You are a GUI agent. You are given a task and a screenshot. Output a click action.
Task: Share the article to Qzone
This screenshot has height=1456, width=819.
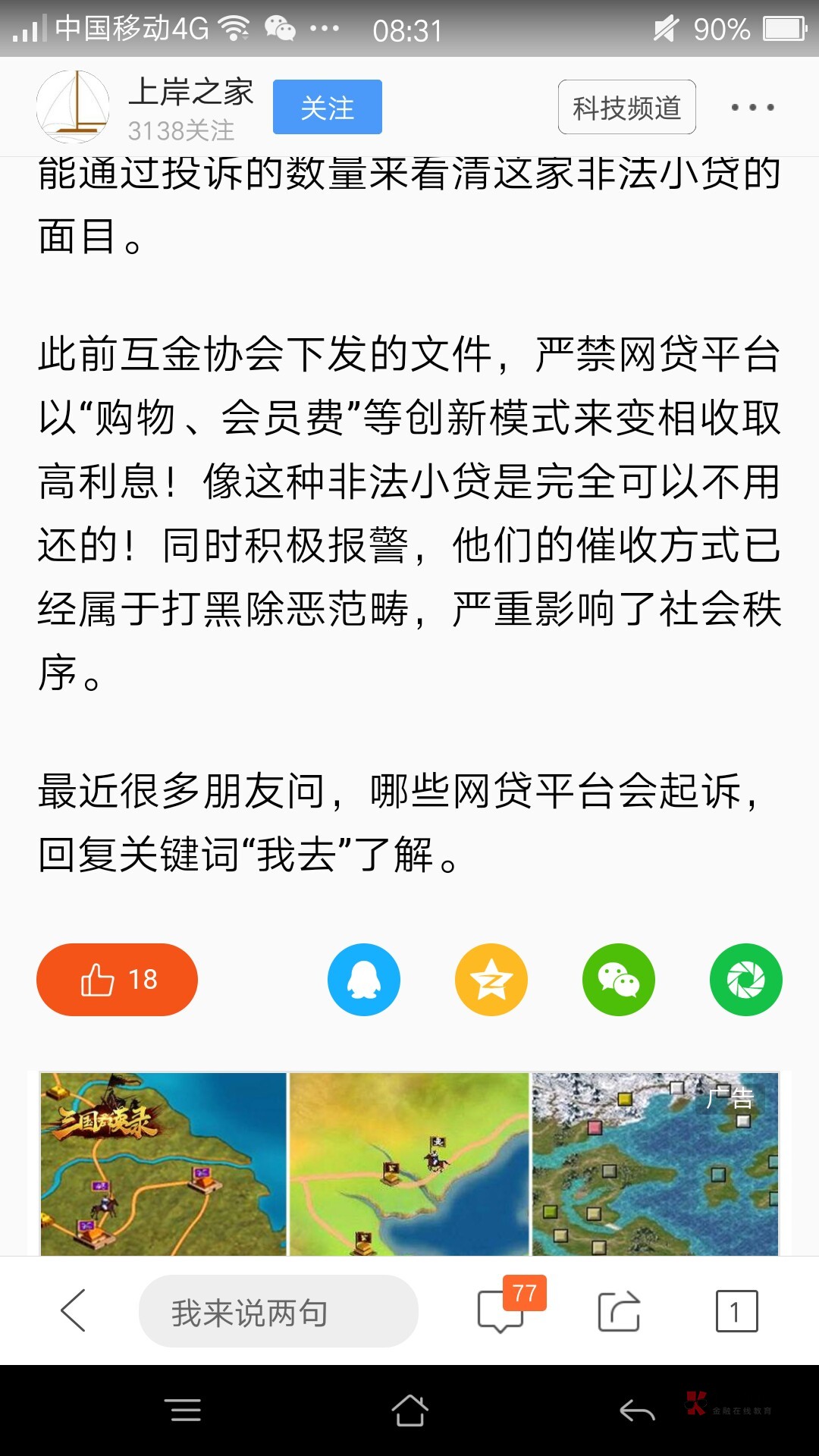tap(491, 980)
